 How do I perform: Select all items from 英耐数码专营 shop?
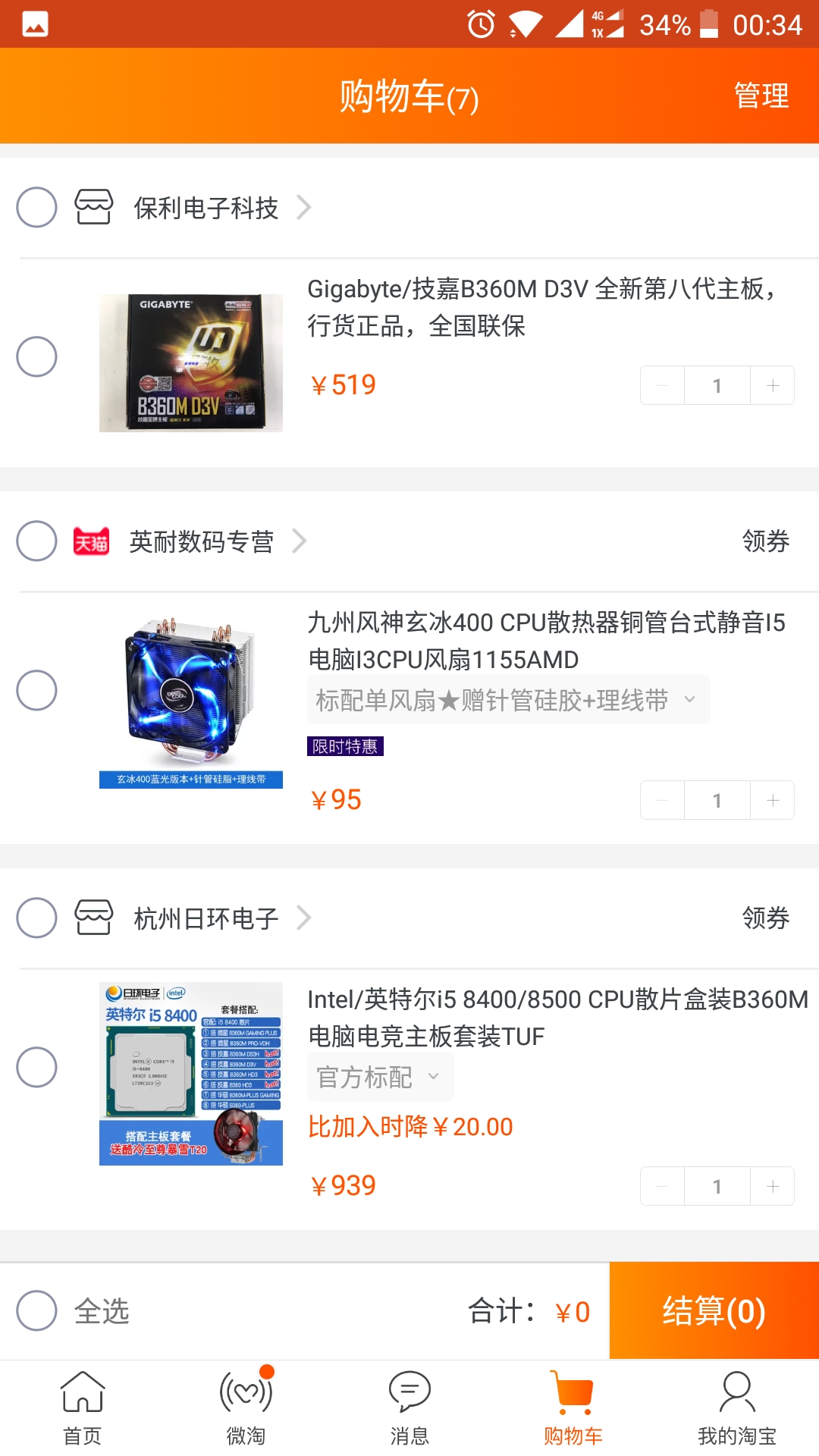pyautogui.click(x=36, y=541)
